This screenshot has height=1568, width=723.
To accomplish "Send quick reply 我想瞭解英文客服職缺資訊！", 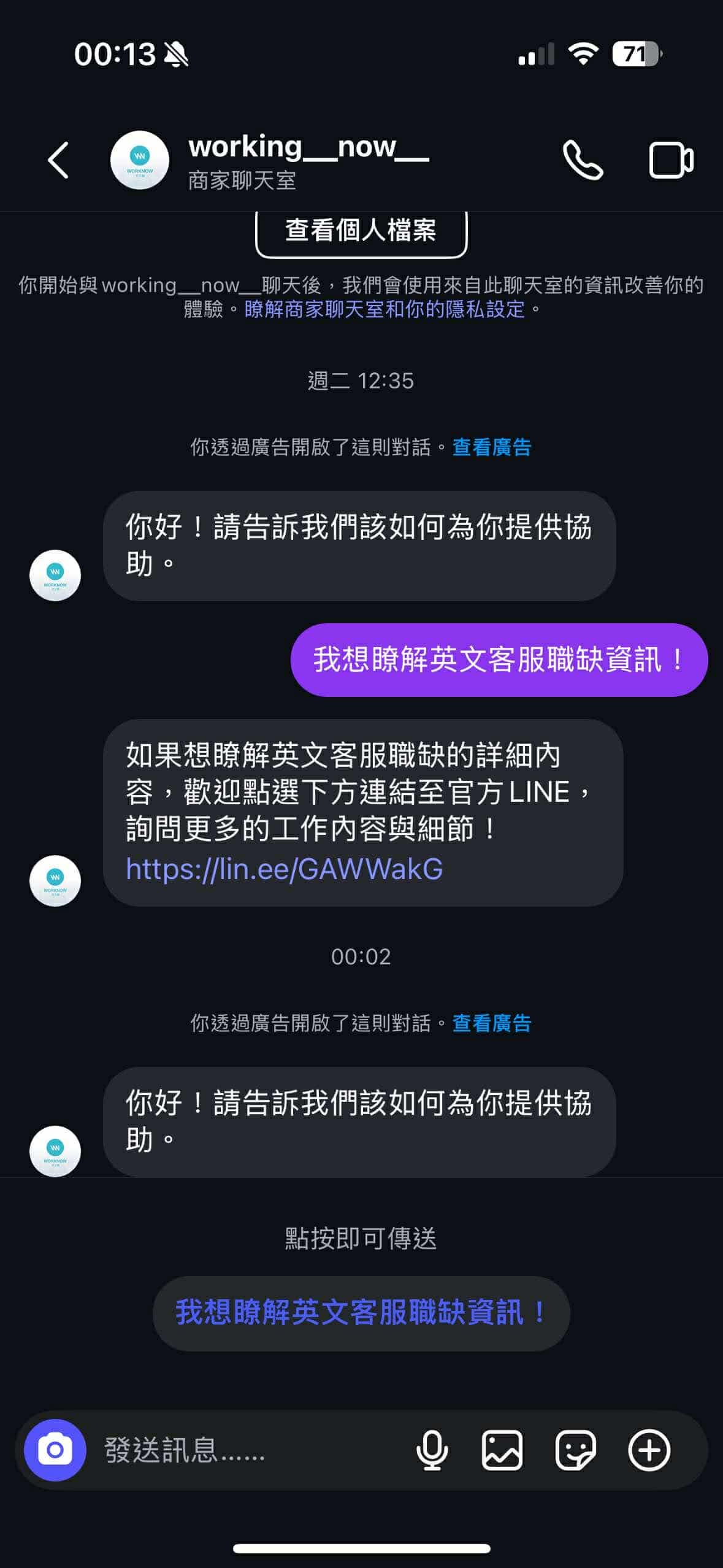I will pos(361,1313).
